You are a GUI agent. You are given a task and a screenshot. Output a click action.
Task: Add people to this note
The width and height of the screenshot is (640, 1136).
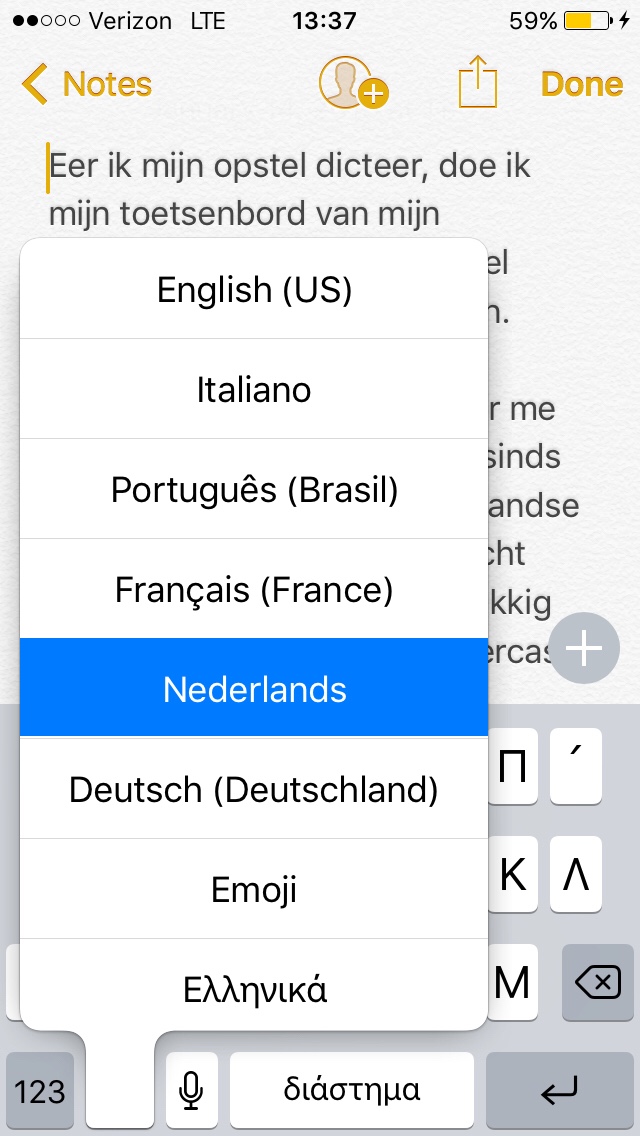pos(353,83)
